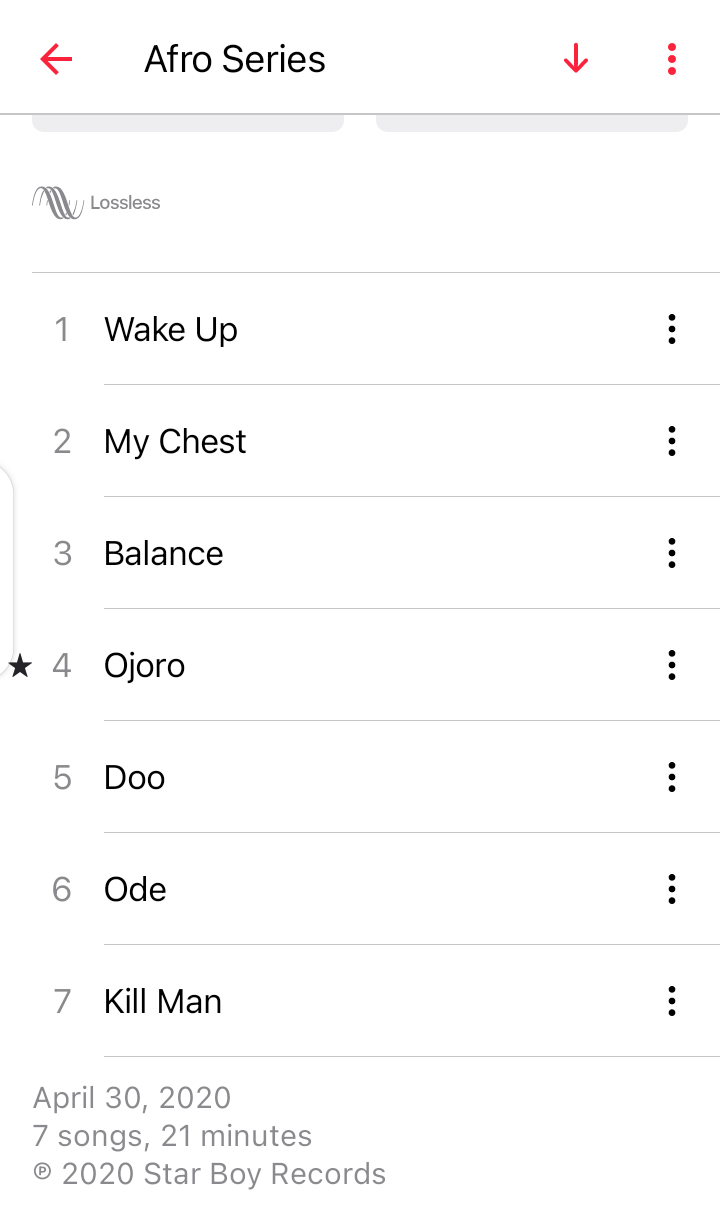The height and width of the screenshot is (1205, 720).
Task: Navigate back using the red arrow
Action: pyautogui.click(x=56, y=58)
